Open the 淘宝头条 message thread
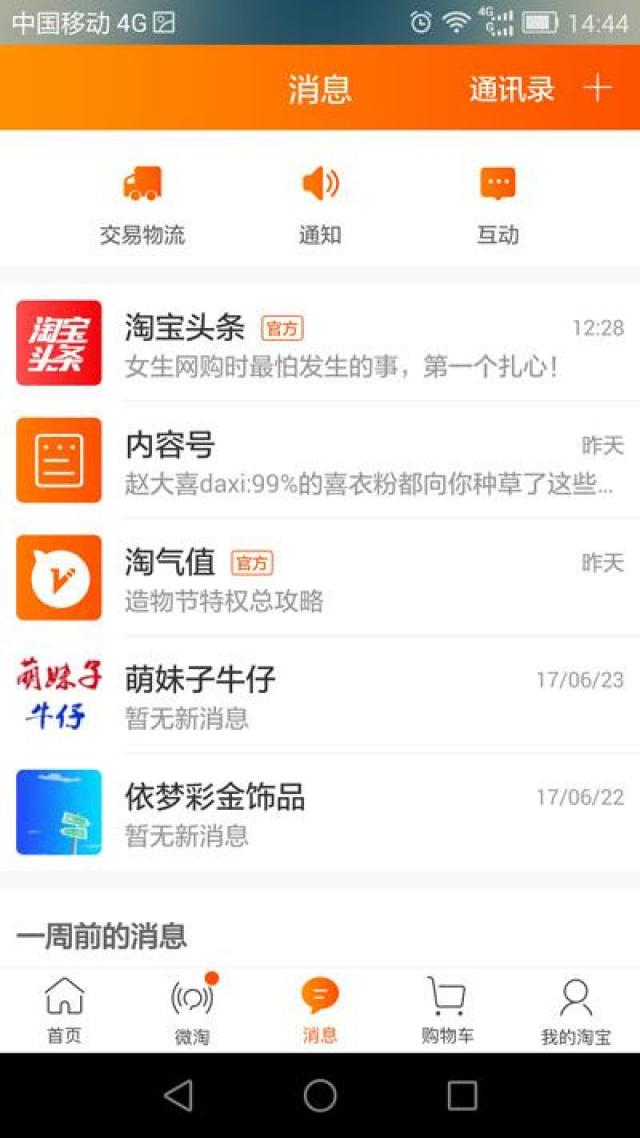This screenshot has height=1138, width=640. pos(320,343)
